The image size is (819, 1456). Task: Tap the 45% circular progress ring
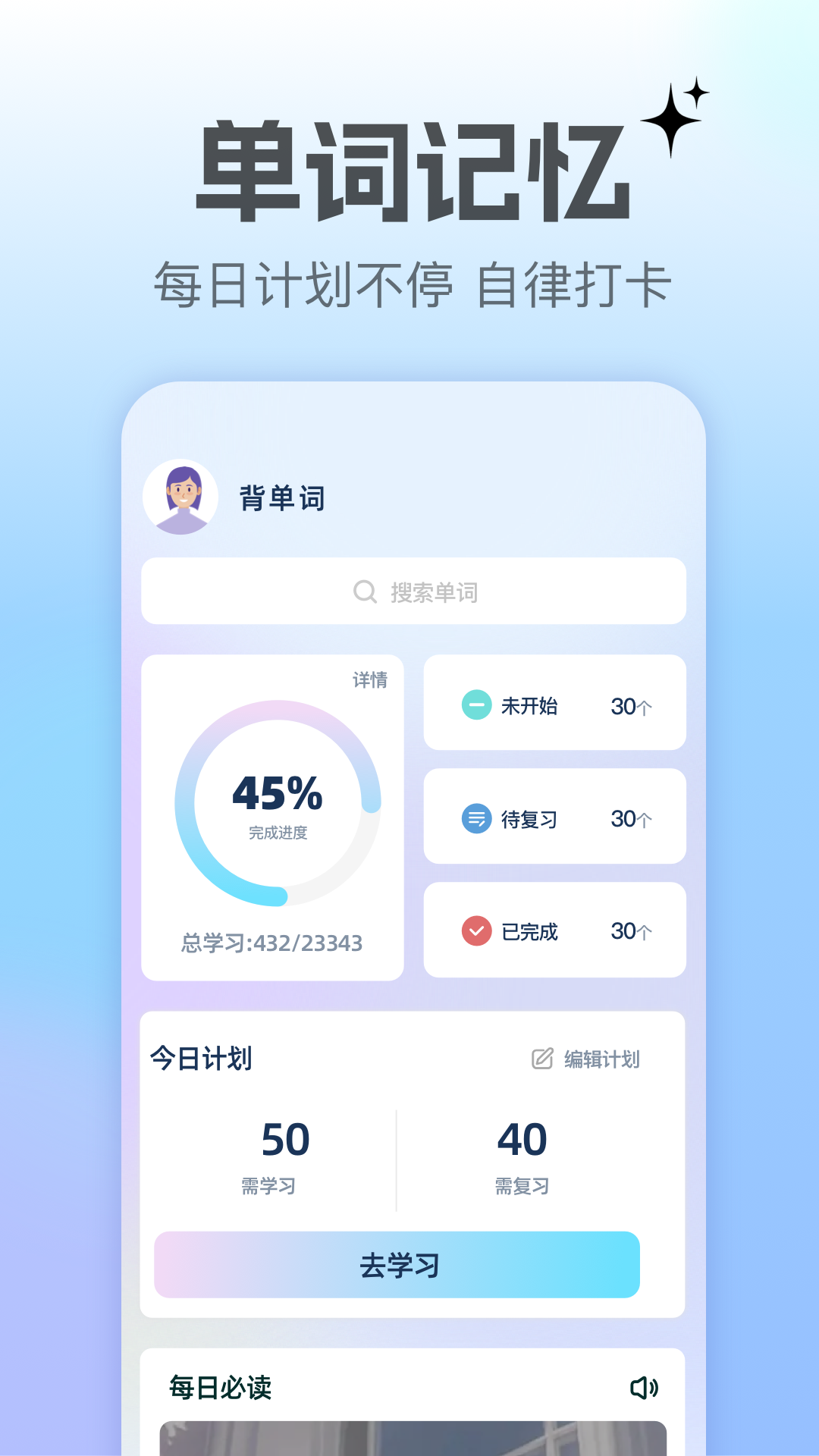point(275,806)
